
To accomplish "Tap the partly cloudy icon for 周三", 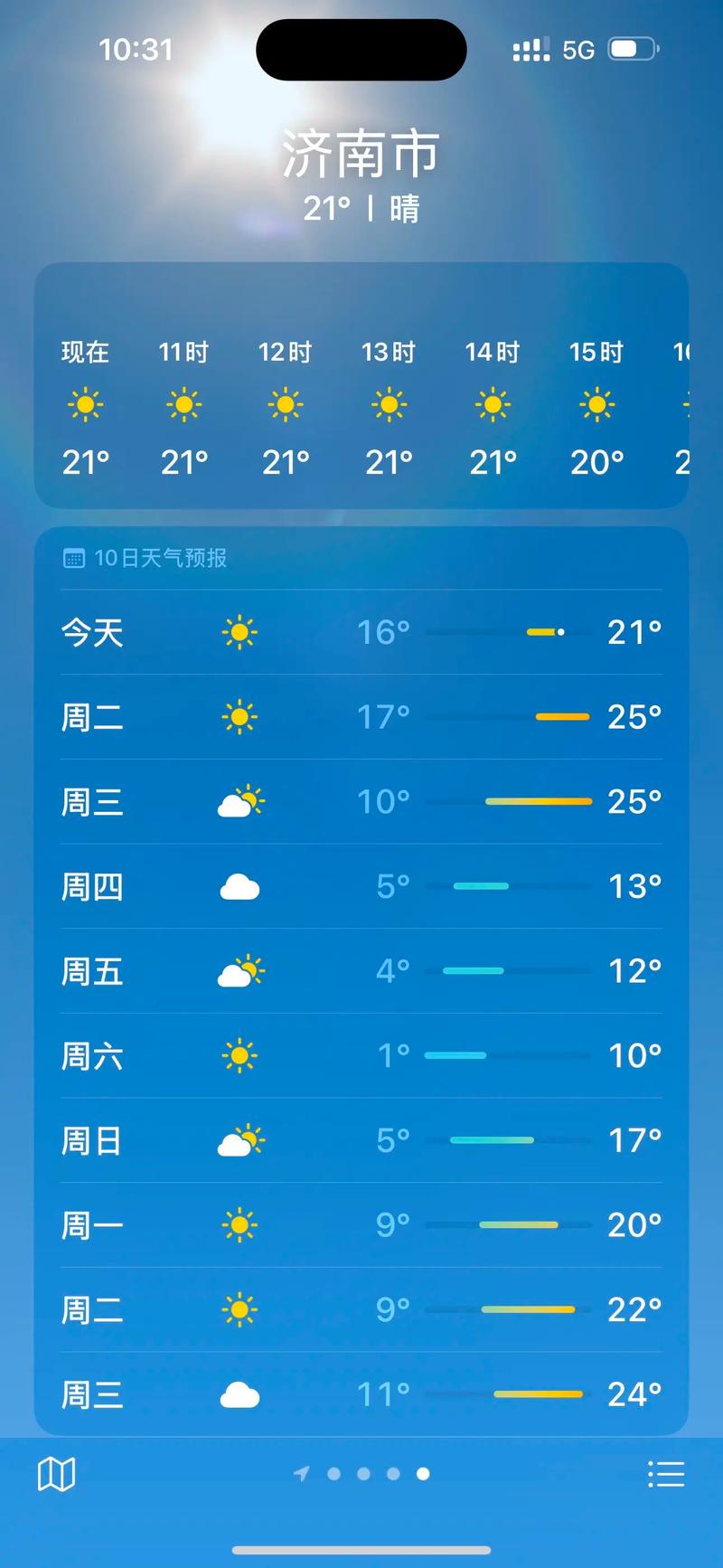I will click(239, 801).
